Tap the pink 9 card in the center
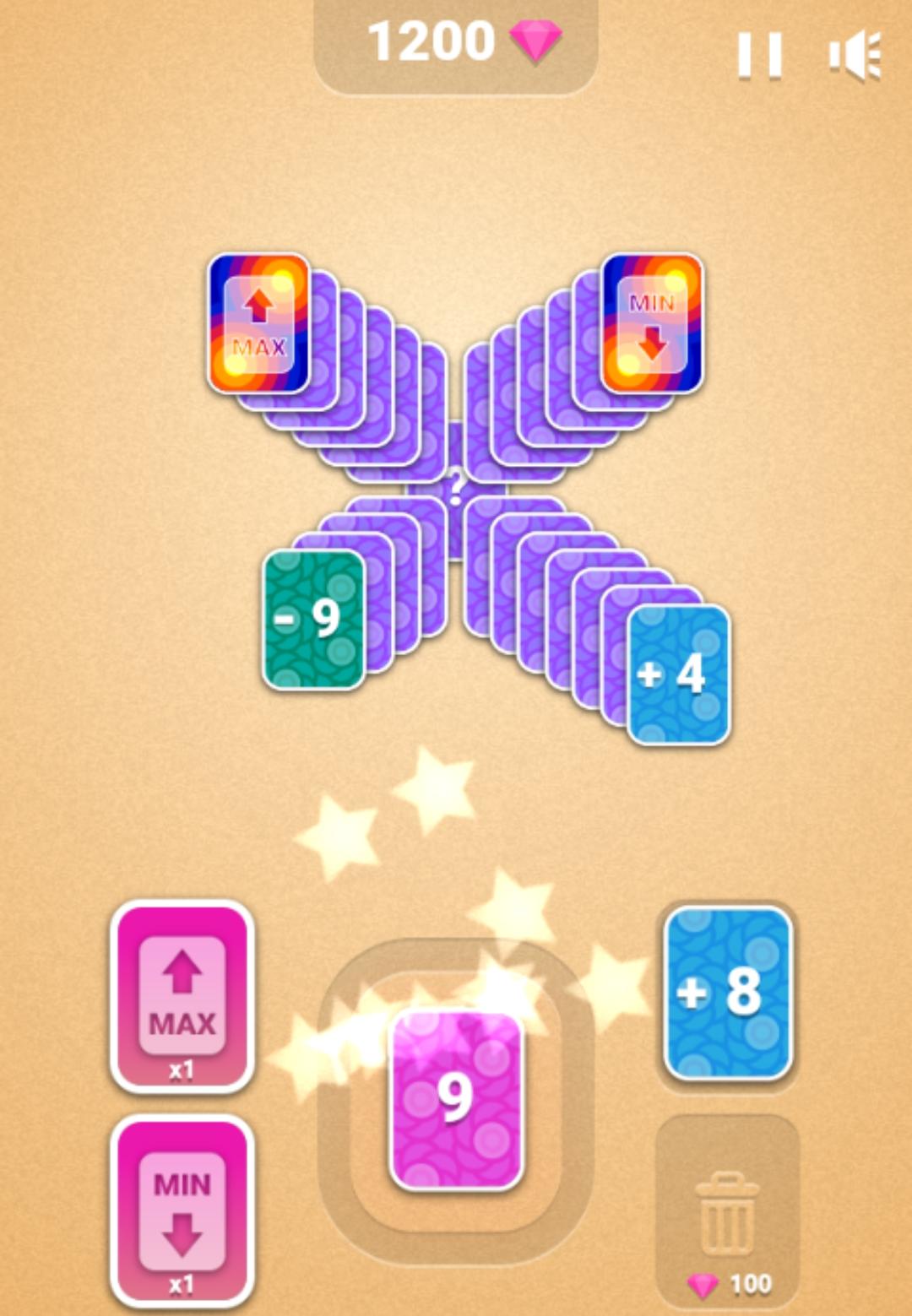The height and width of the screenshot is (1316, 912). 456,1099
